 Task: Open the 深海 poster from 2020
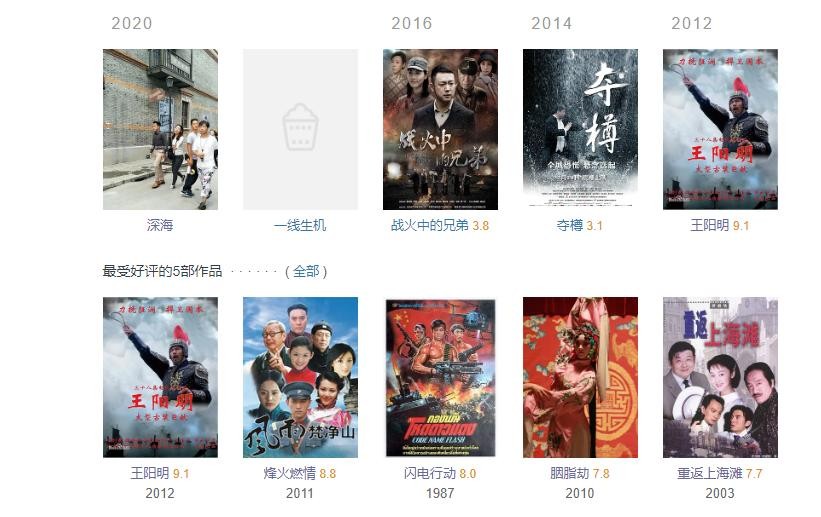(160, 129)
